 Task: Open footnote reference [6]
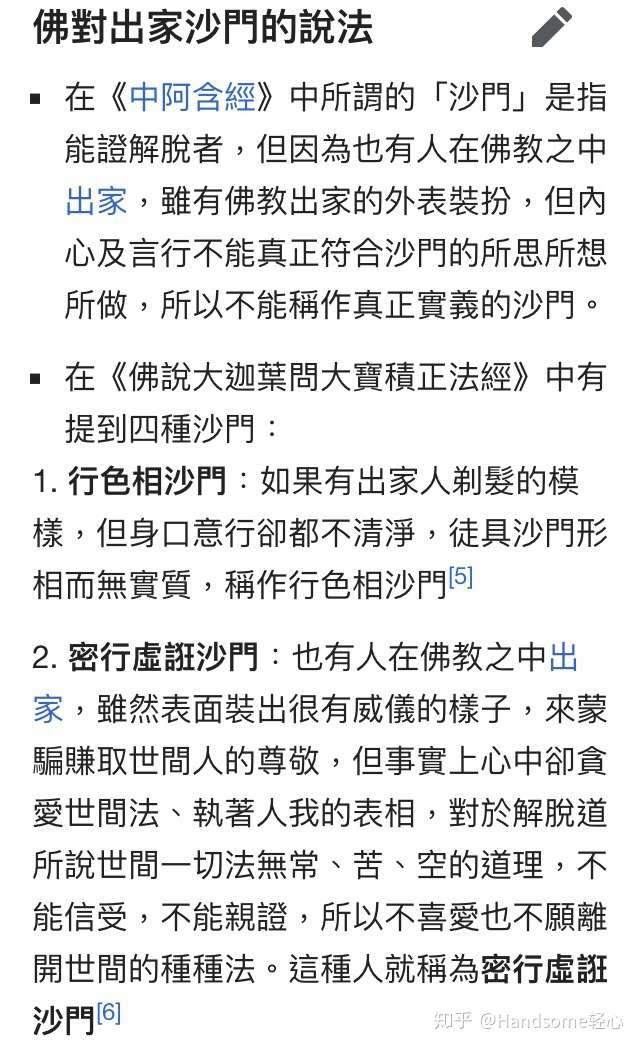(x=109, y=1013)
